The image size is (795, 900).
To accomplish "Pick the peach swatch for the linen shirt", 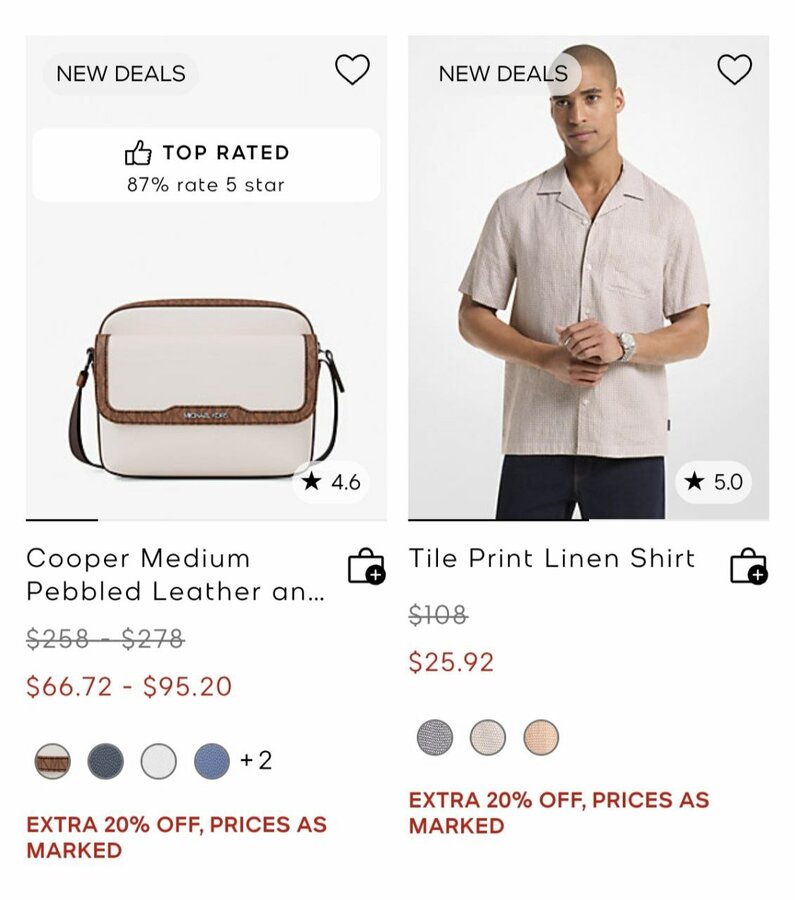I will 541,738.
